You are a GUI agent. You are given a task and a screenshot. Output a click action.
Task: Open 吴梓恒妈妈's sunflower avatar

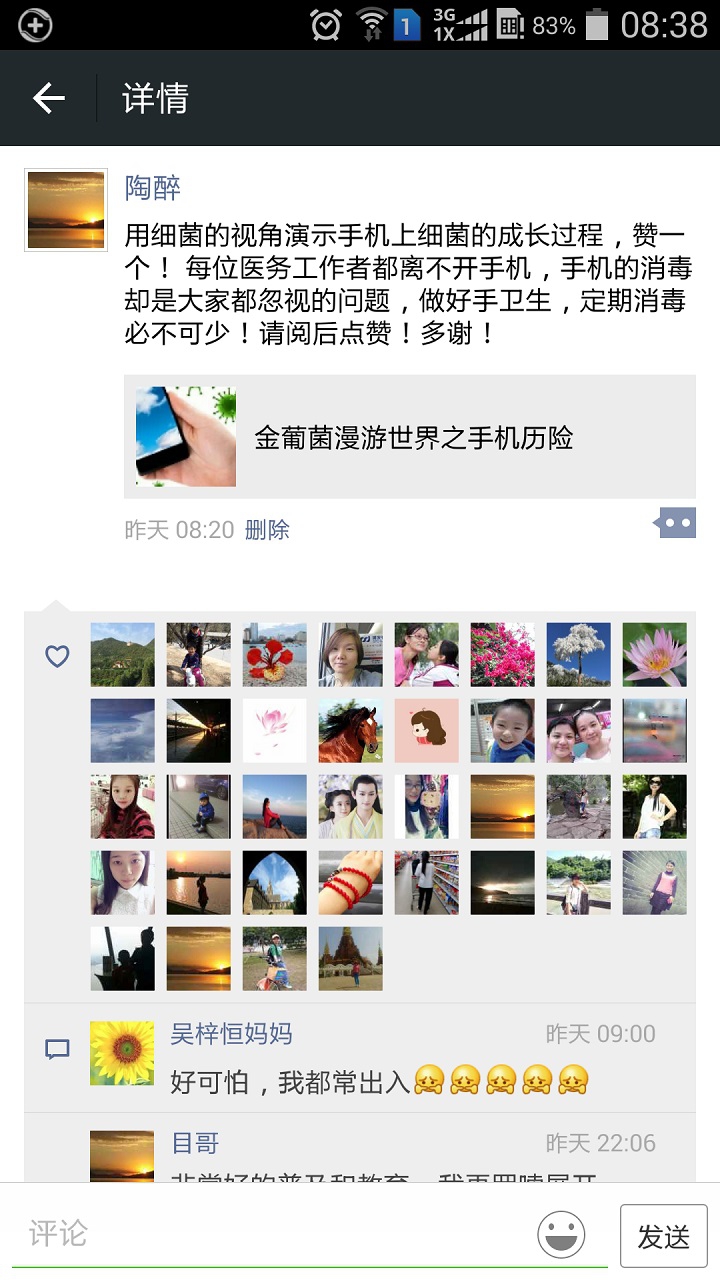coord(122,1053)
